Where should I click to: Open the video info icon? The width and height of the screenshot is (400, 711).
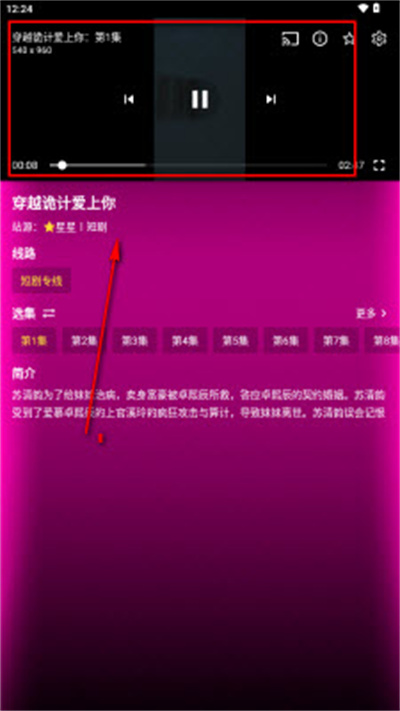(x=320, y=39)
